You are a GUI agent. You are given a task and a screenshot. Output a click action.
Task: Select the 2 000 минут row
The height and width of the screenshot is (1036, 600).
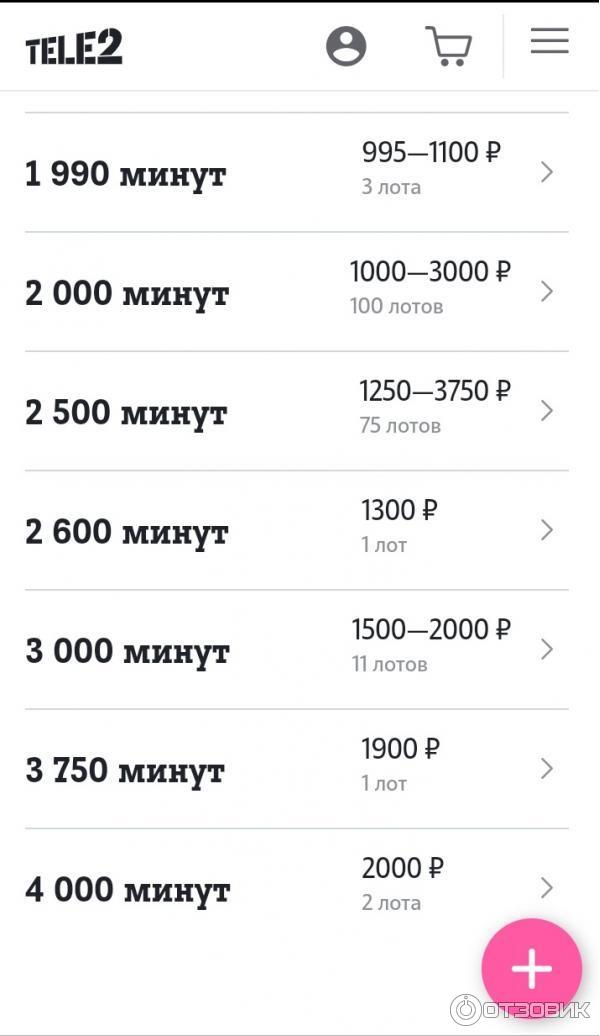pos(296,292)
